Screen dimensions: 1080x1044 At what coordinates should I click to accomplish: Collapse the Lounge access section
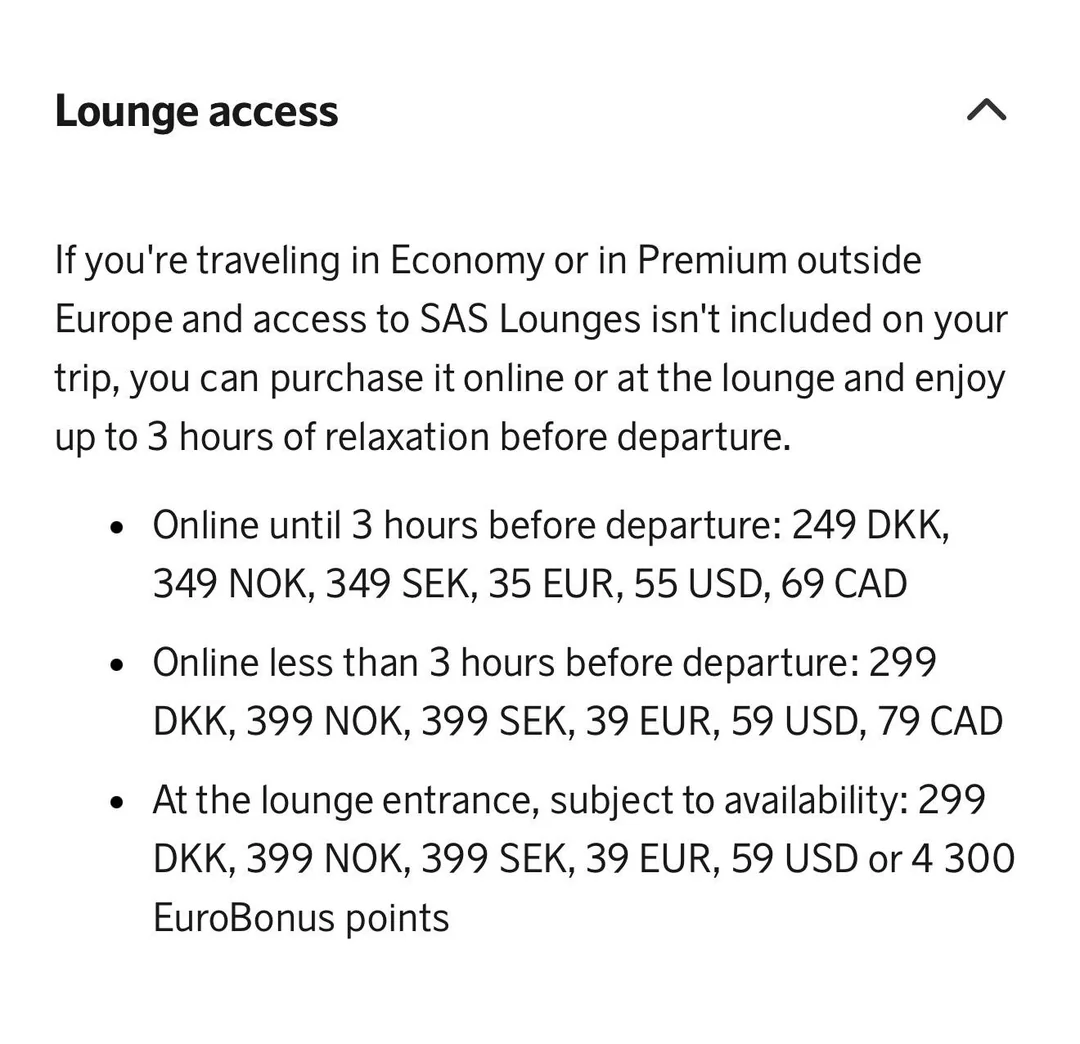coord(986,110)
